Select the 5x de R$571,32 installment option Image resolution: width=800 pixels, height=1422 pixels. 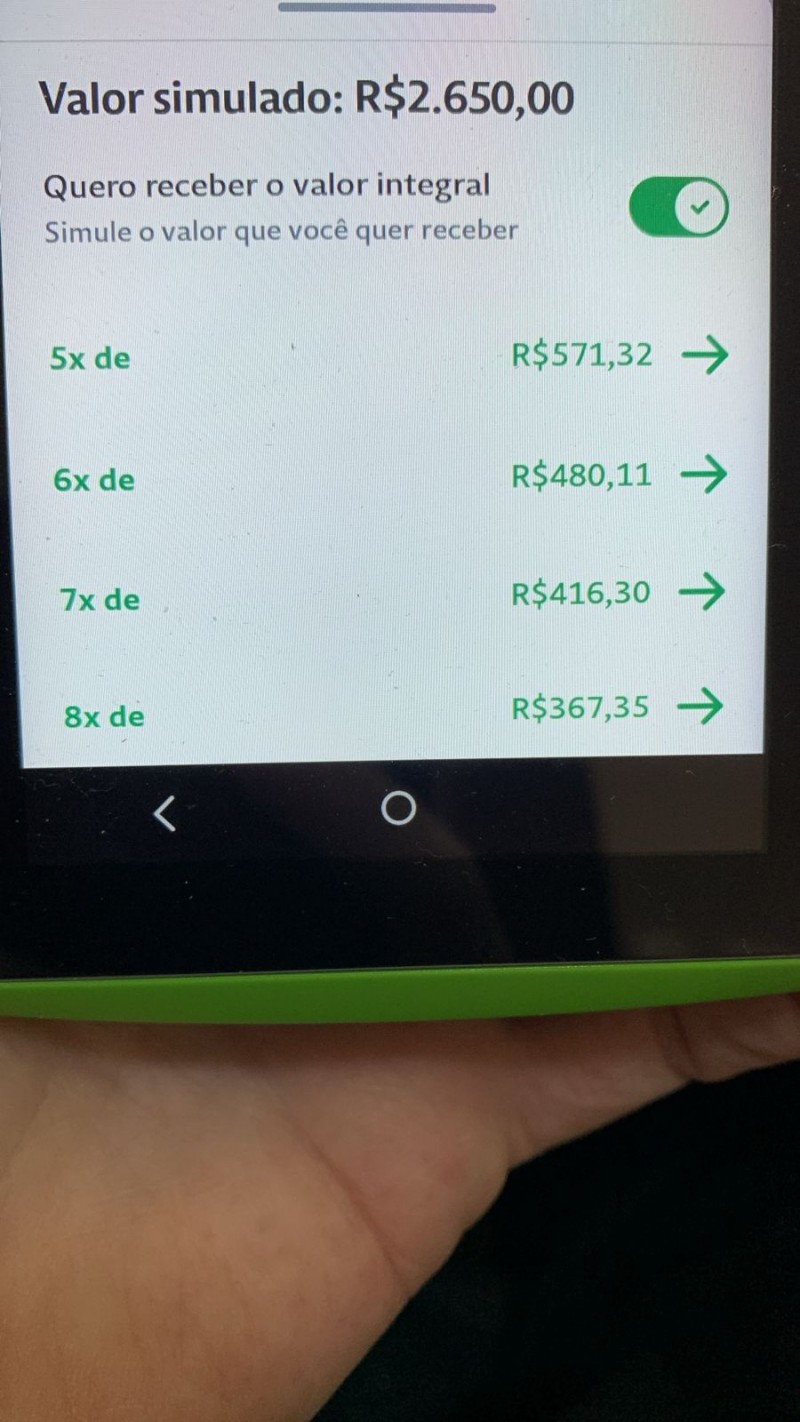tap(390, 356)
